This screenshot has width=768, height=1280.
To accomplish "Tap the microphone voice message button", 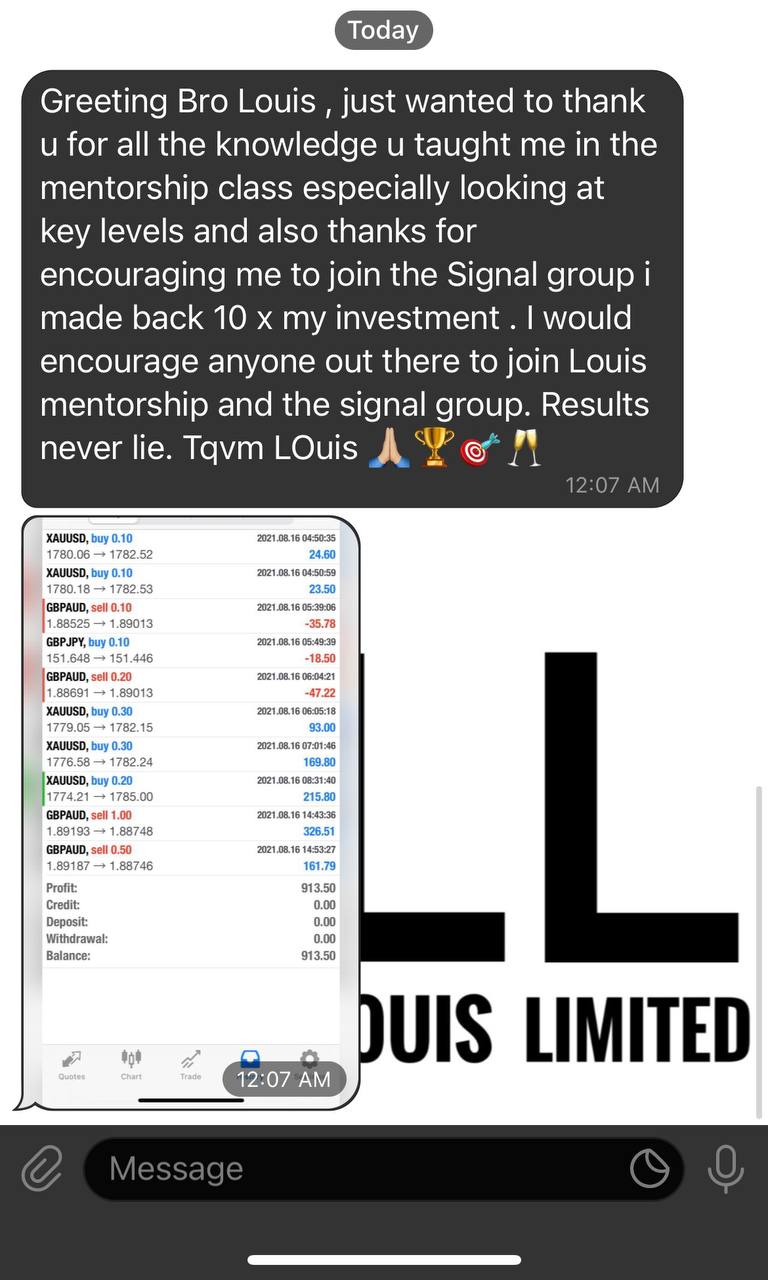I will 725,1168.
